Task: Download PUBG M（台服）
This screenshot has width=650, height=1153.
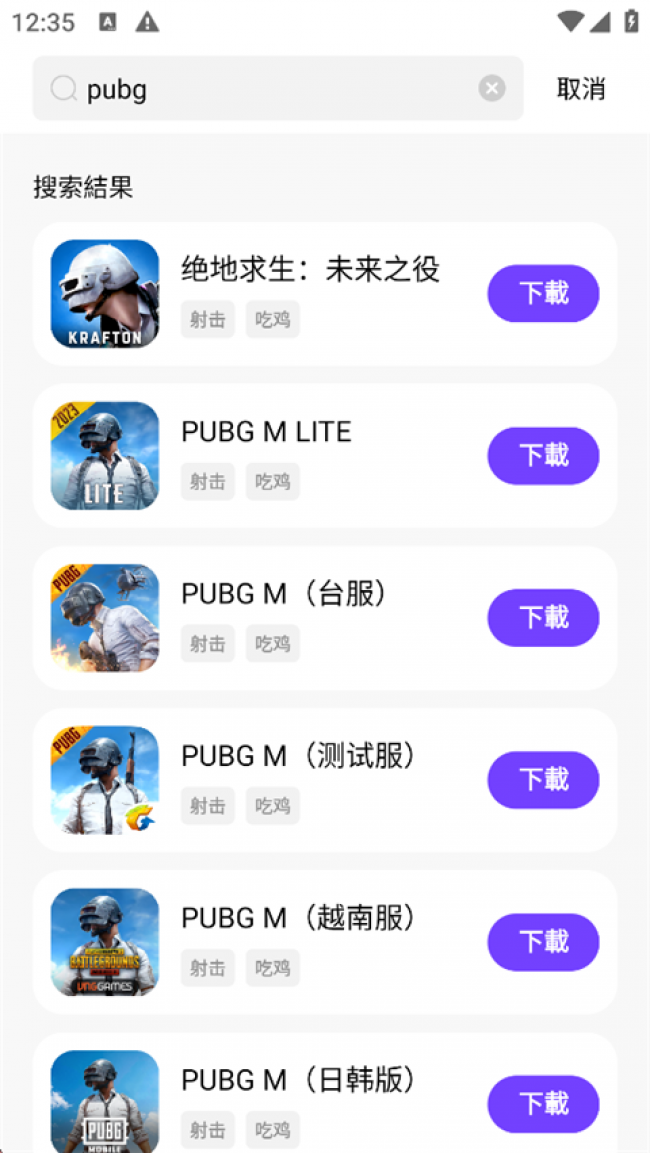Action: point(543,618)
